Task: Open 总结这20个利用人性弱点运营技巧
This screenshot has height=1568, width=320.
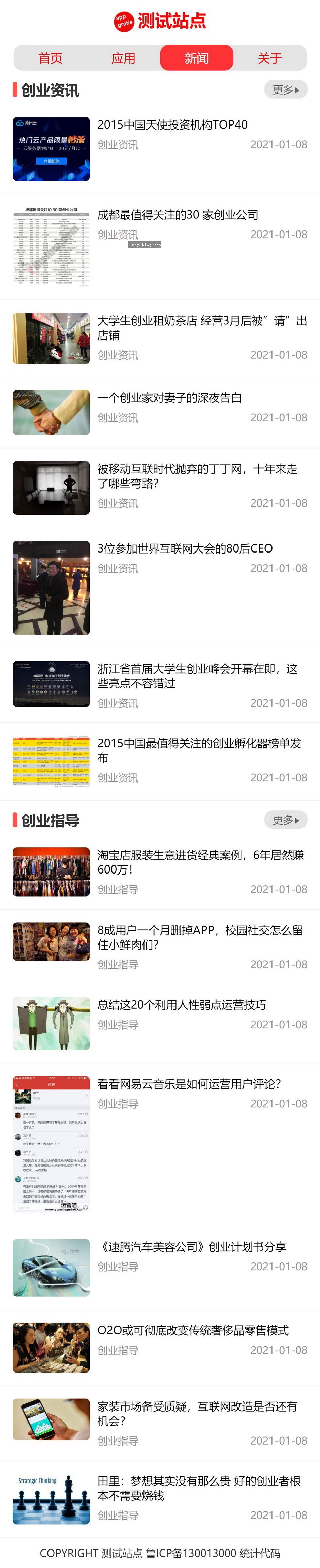Action: [x=182, y=1005]
